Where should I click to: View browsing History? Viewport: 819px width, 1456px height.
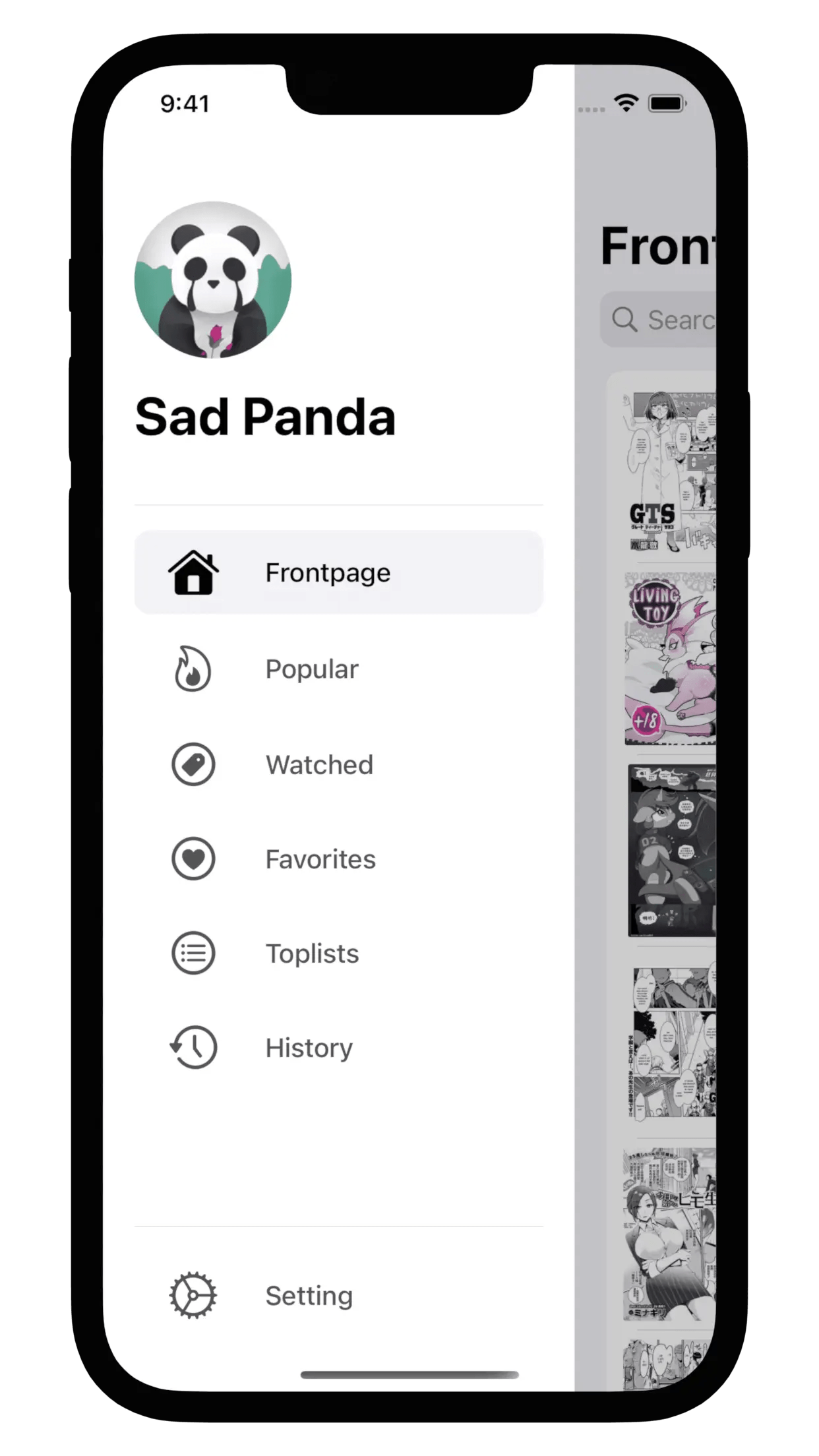point(309,1048)
